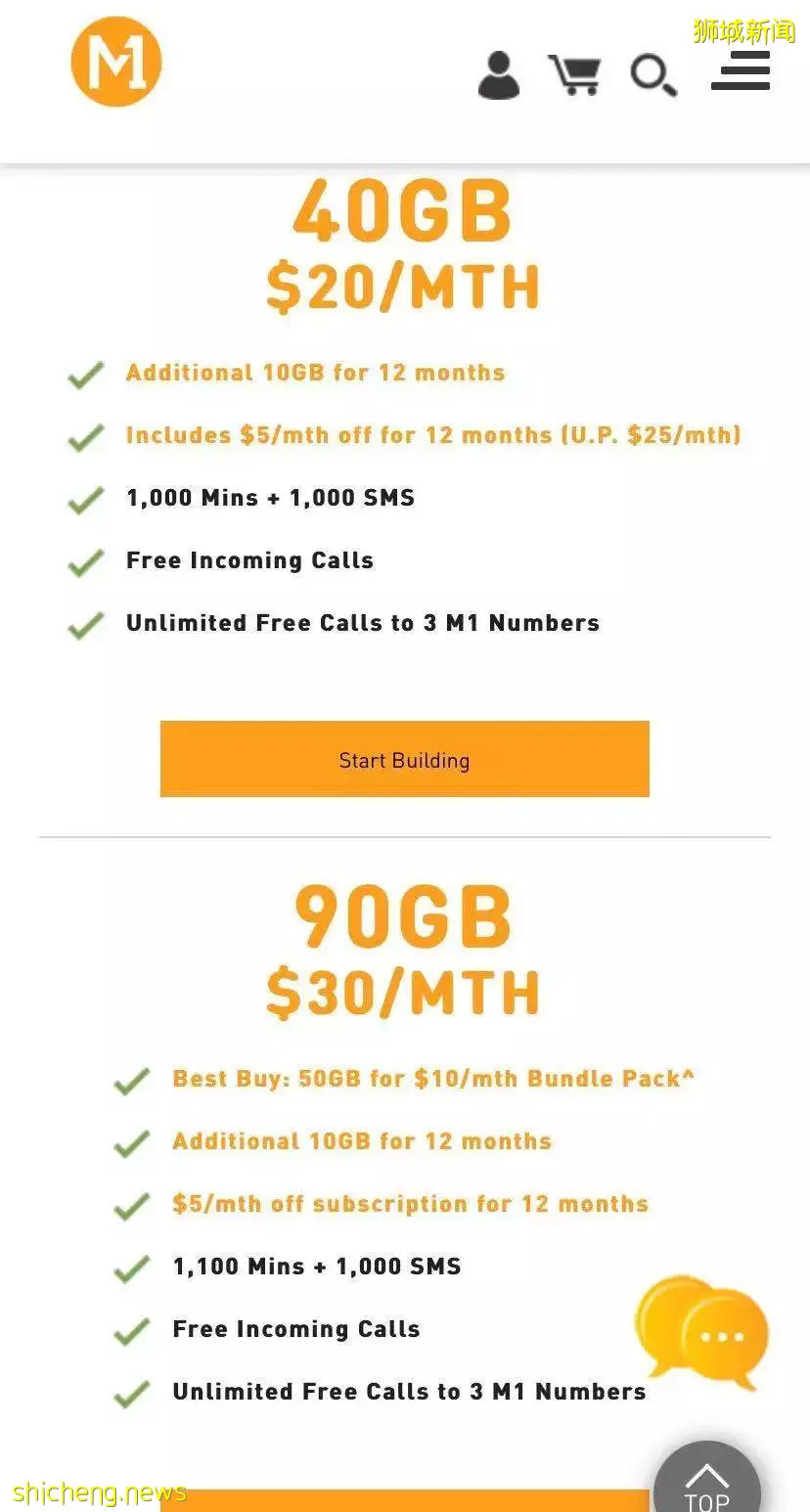810x1512 pixels.
Task: Open the user account icon
Action: [x=499, y=75]
